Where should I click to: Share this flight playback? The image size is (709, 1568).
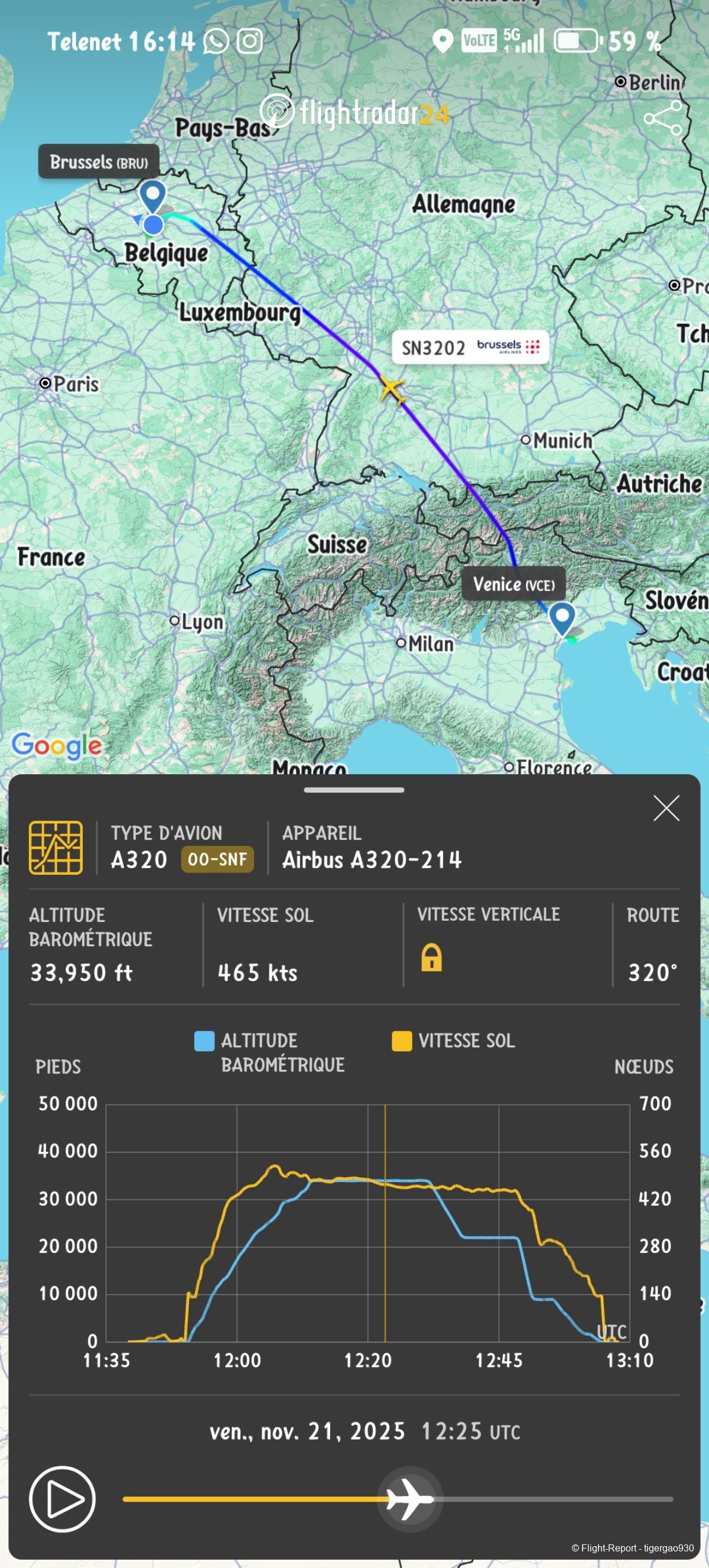[663, 118]
